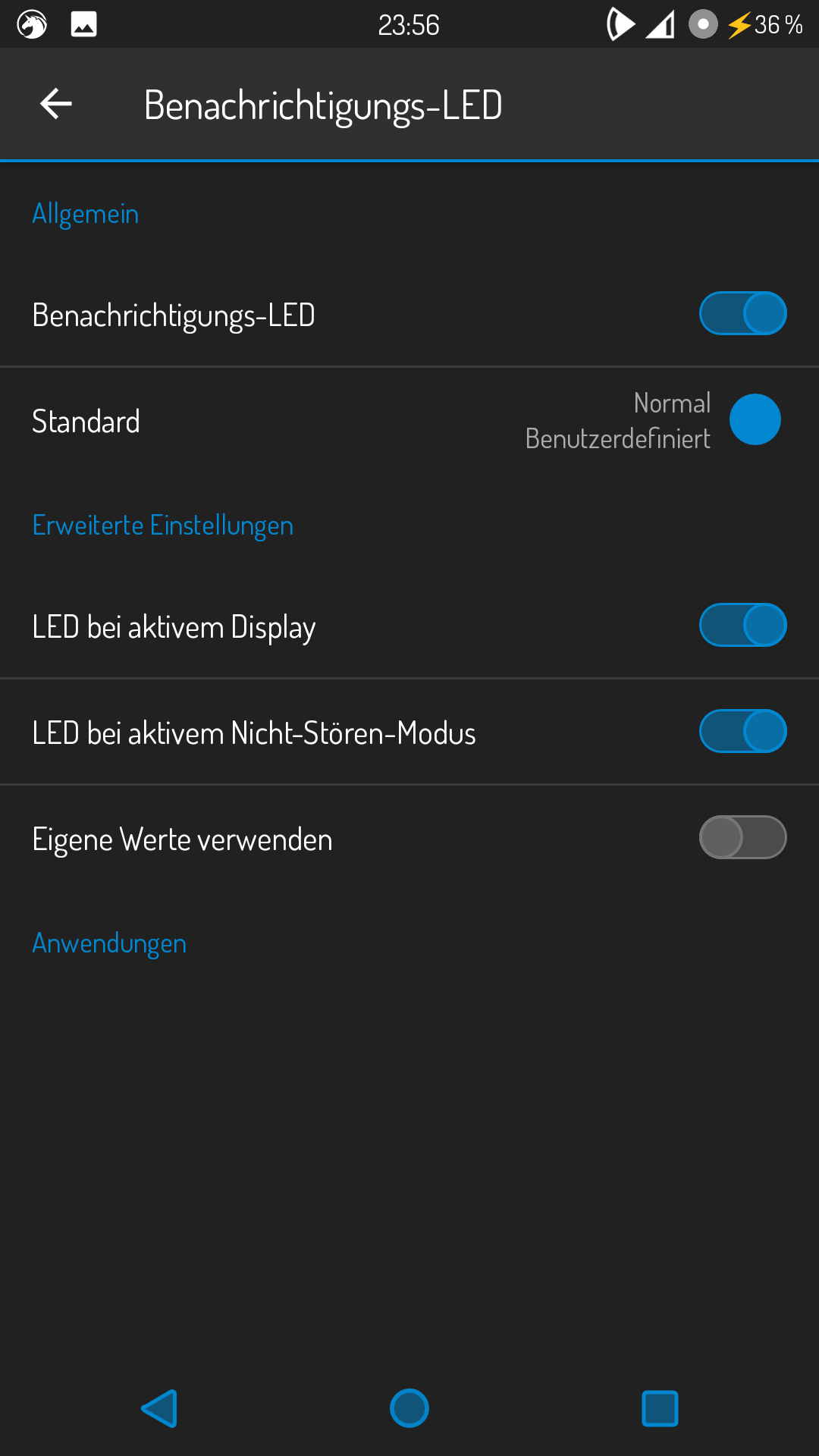Go back from Benachrichtigungs-LED settings
This screenshot has height=1456, width=819.
coord(56,104)
